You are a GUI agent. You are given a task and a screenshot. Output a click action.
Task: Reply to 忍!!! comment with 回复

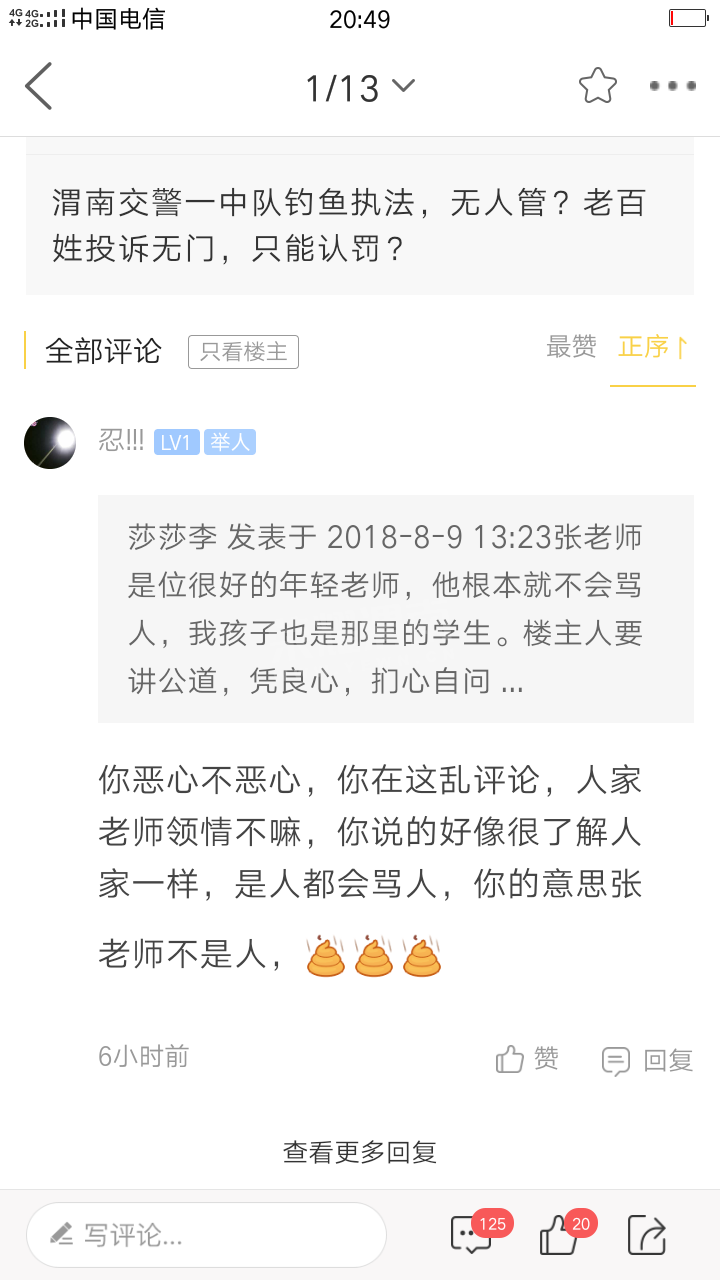pyautogui.click(x=647, y=1060)
